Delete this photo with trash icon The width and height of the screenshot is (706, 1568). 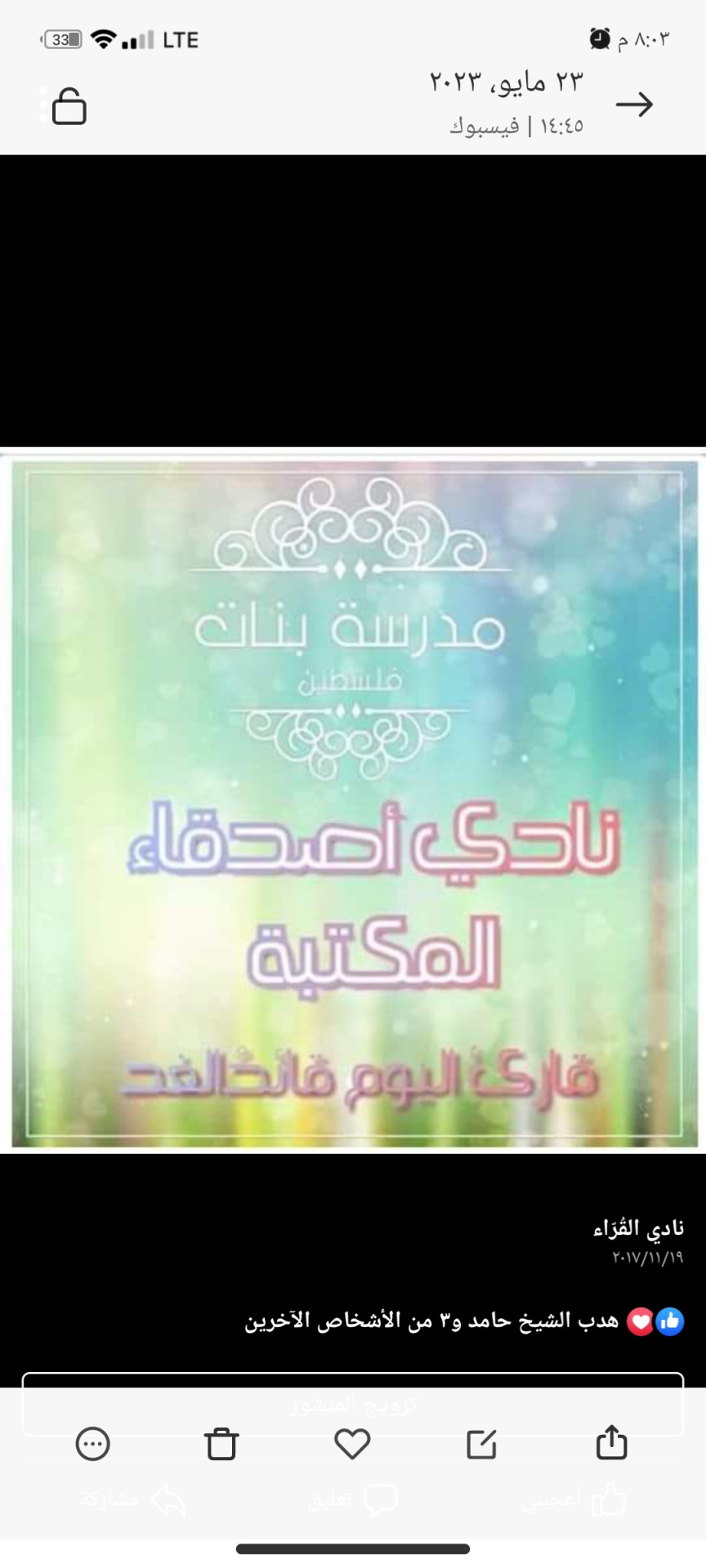pyautogui.click(x=221, y=1443)
